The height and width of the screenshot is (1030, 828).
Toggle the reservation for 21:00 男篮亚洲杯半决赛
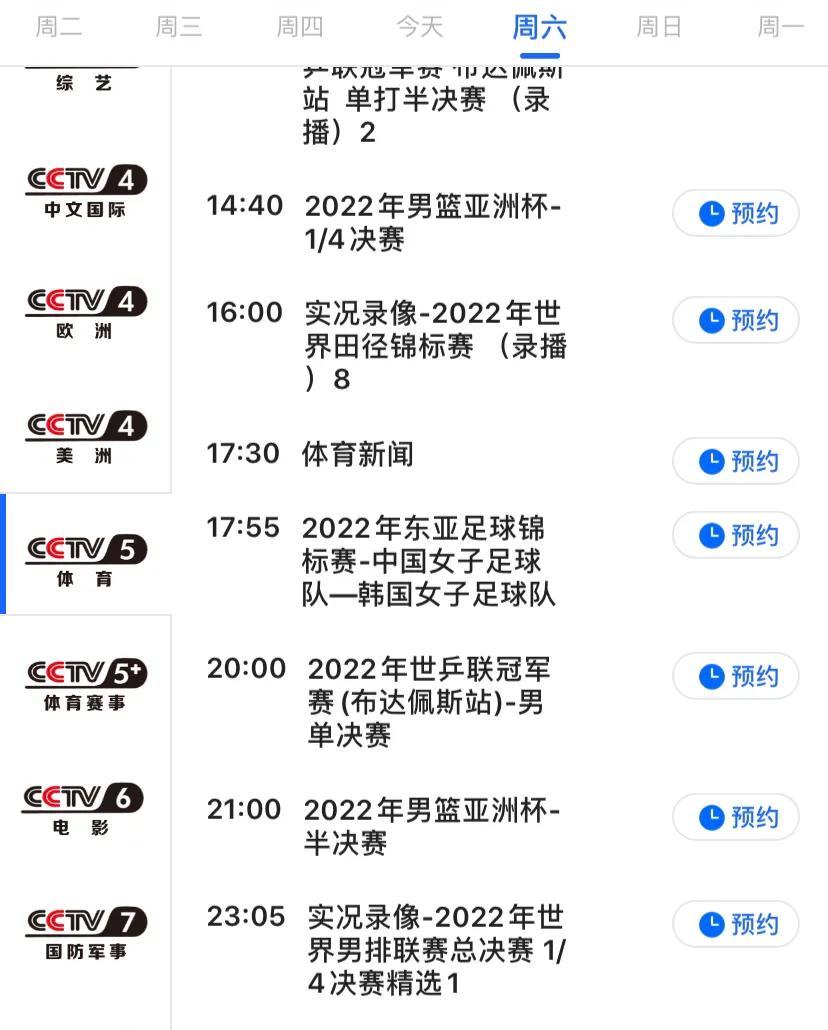point(736,817)
